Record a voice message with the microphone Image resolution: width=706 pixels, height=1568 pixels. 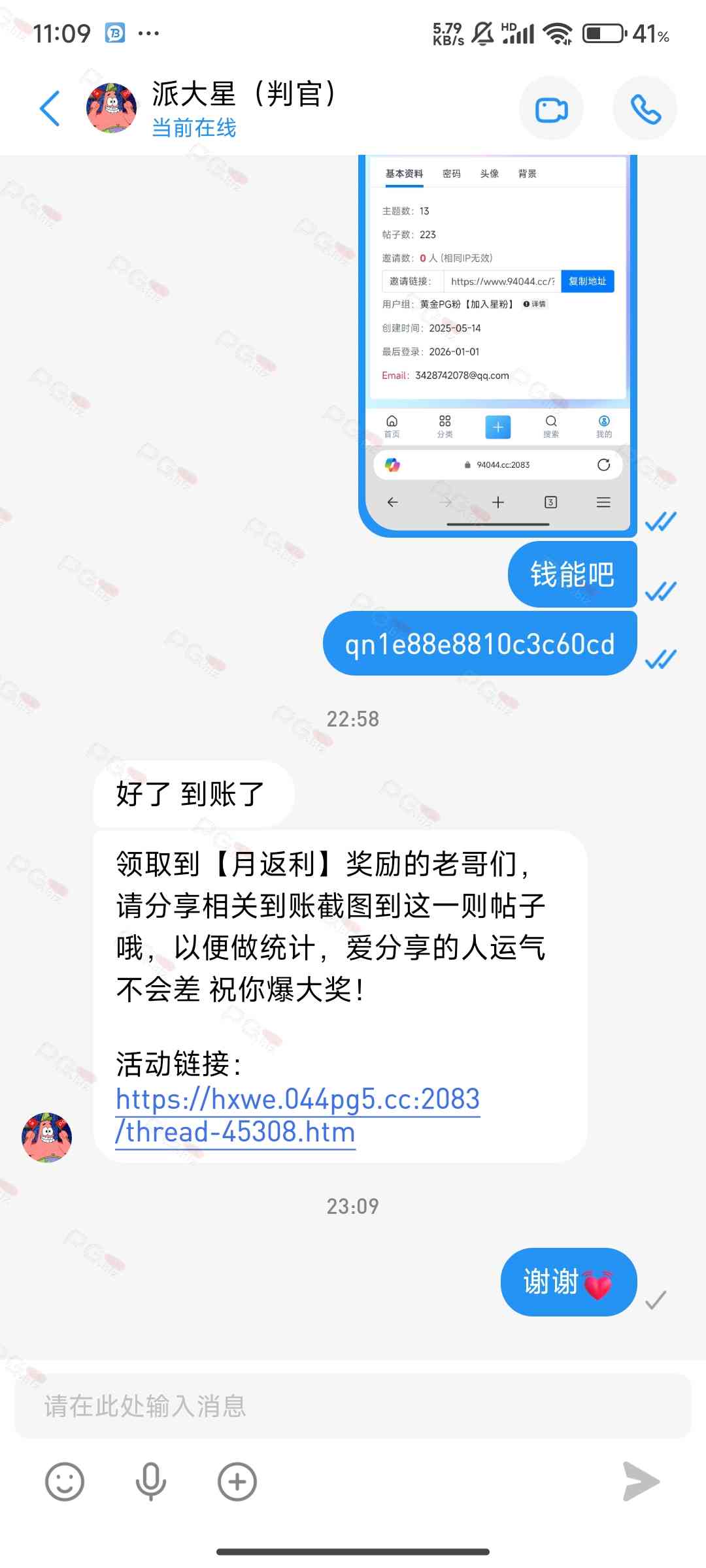pyautogui.click(x=150, y=1481)
